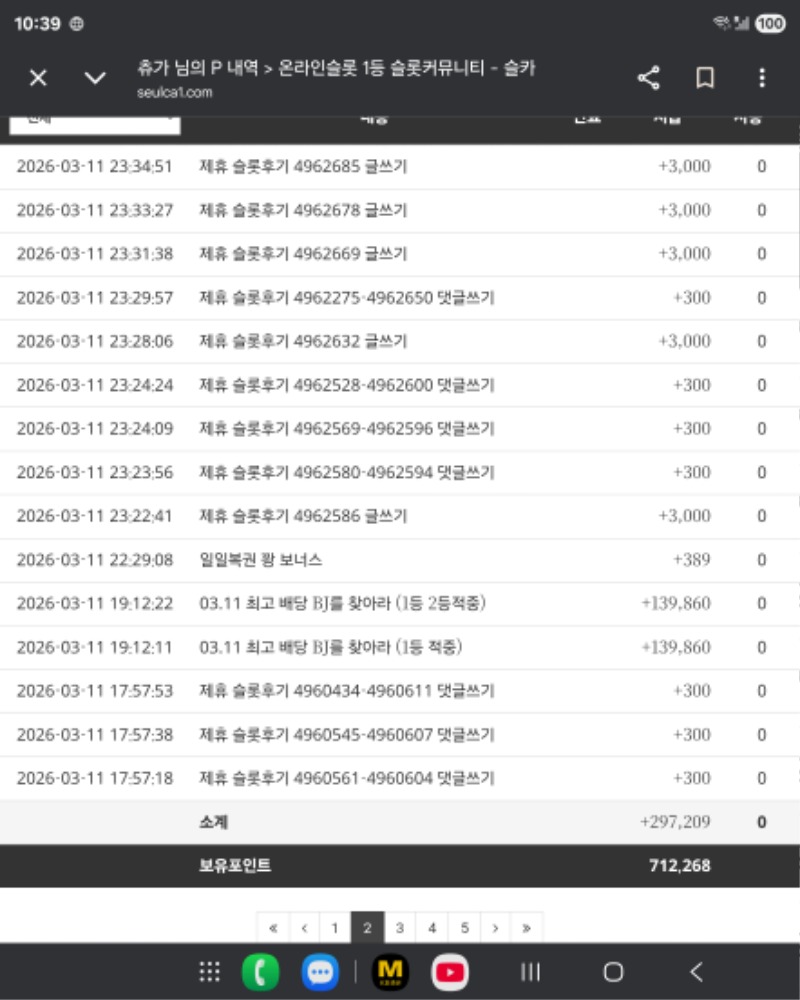Bookmark this page
Viewport: 800px width, 1000px height.
(x=705, y=78)
